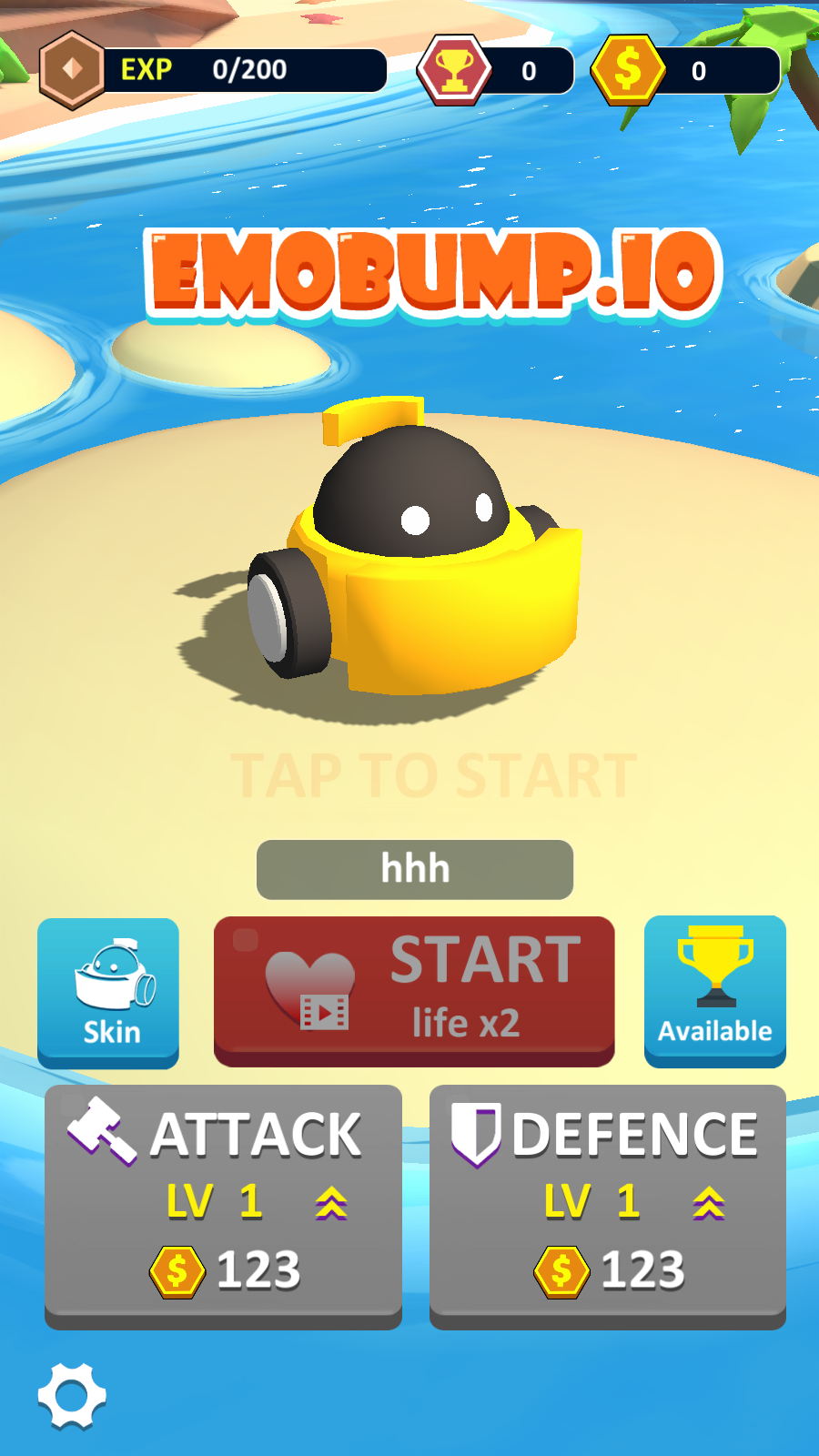Open the settings gear

pyautogui.click(x=72, y=1395)
